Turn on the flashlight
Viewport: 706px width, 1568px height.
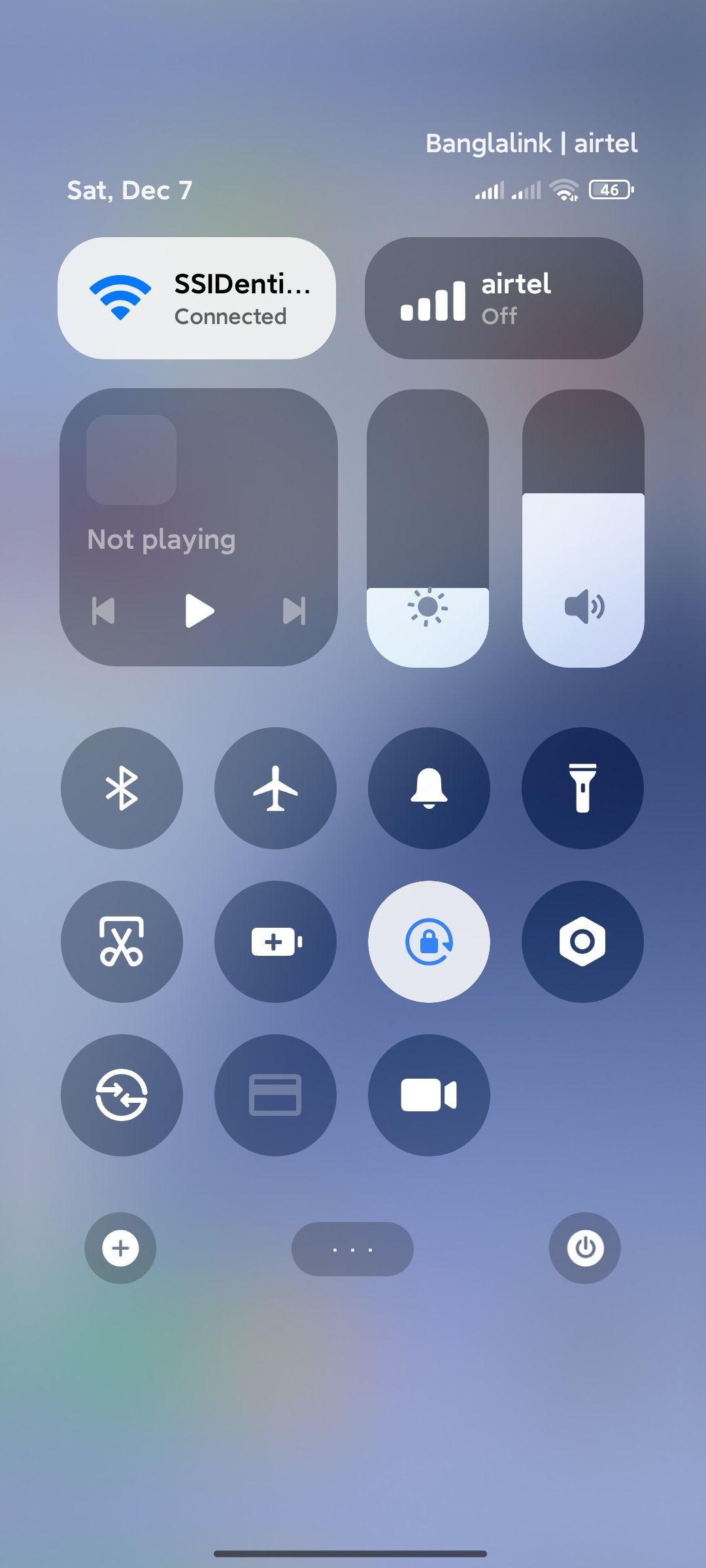582,788
